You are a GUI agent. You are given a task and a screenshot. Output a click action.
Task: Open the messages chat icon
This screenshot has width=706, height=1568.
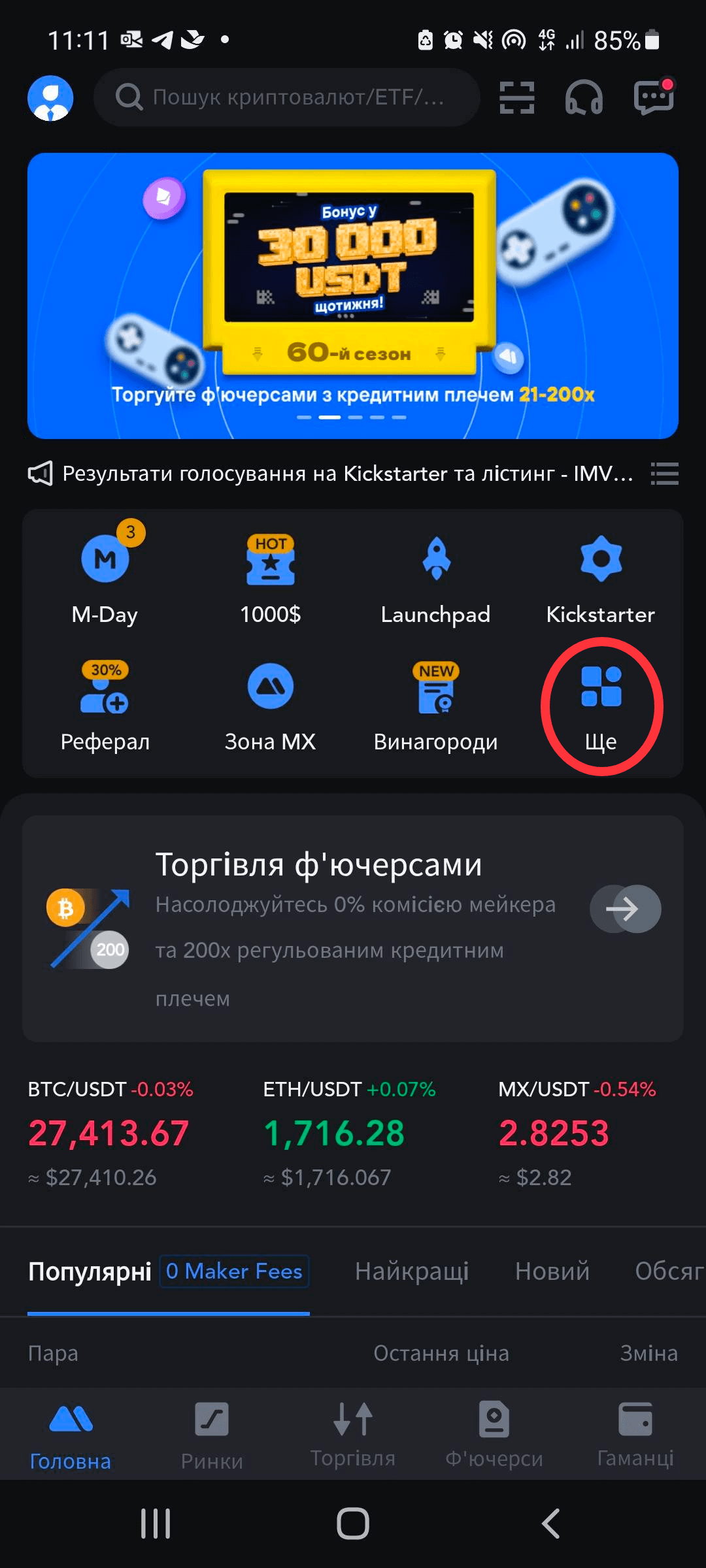(653, 98)
